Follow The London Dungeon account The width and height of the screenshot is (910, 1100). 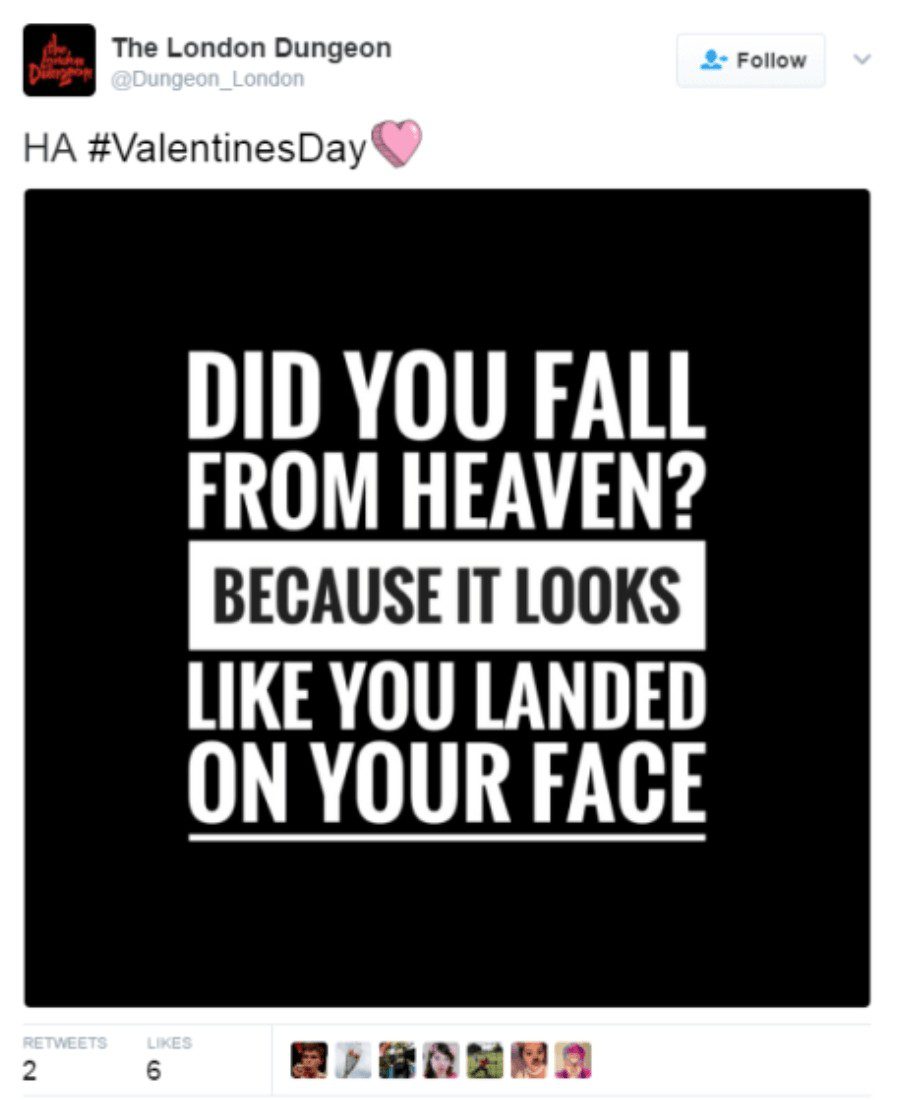(x=751, y=61)
